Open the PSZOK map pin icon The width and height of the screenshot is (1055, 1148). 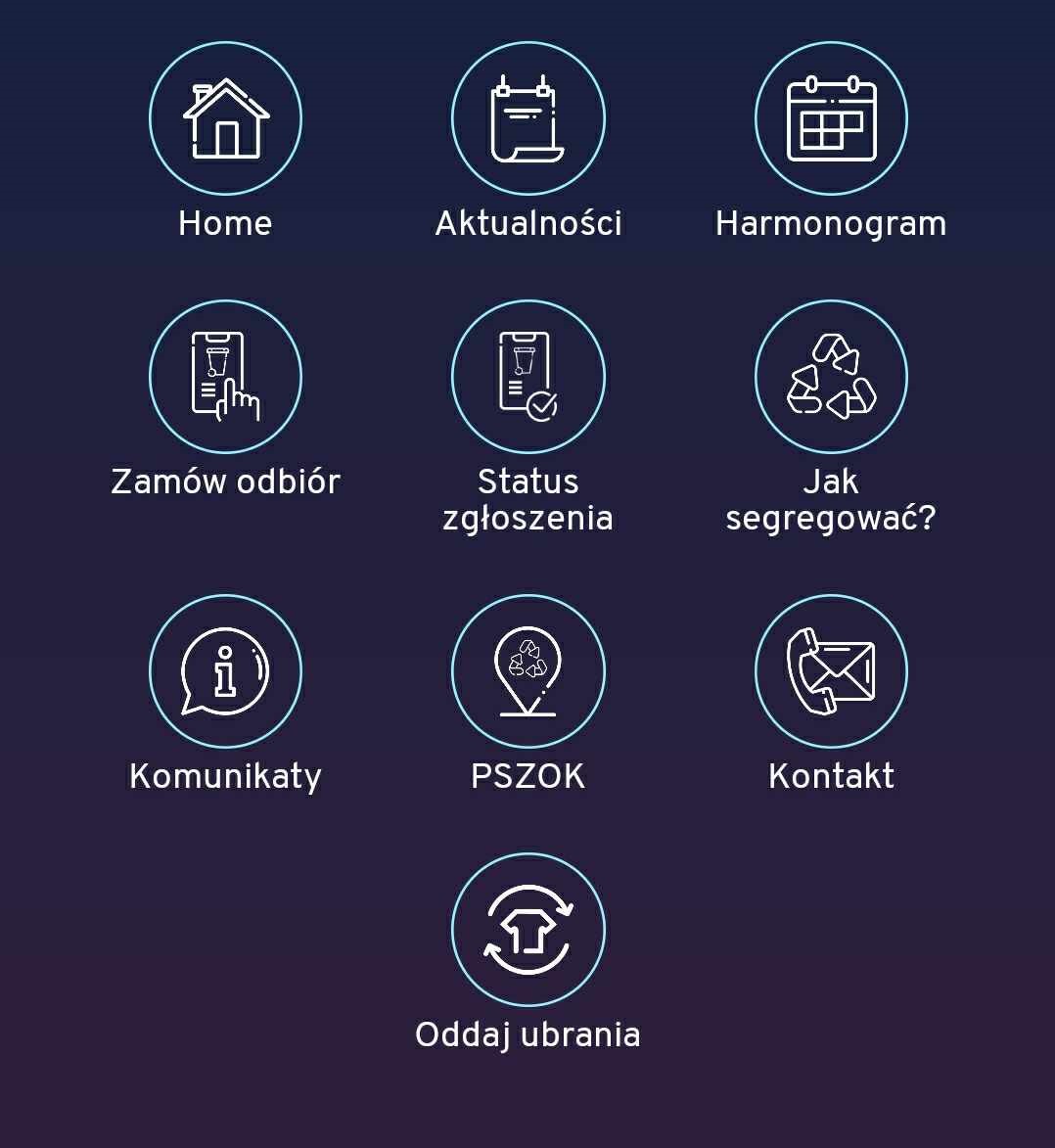(527, 670)
